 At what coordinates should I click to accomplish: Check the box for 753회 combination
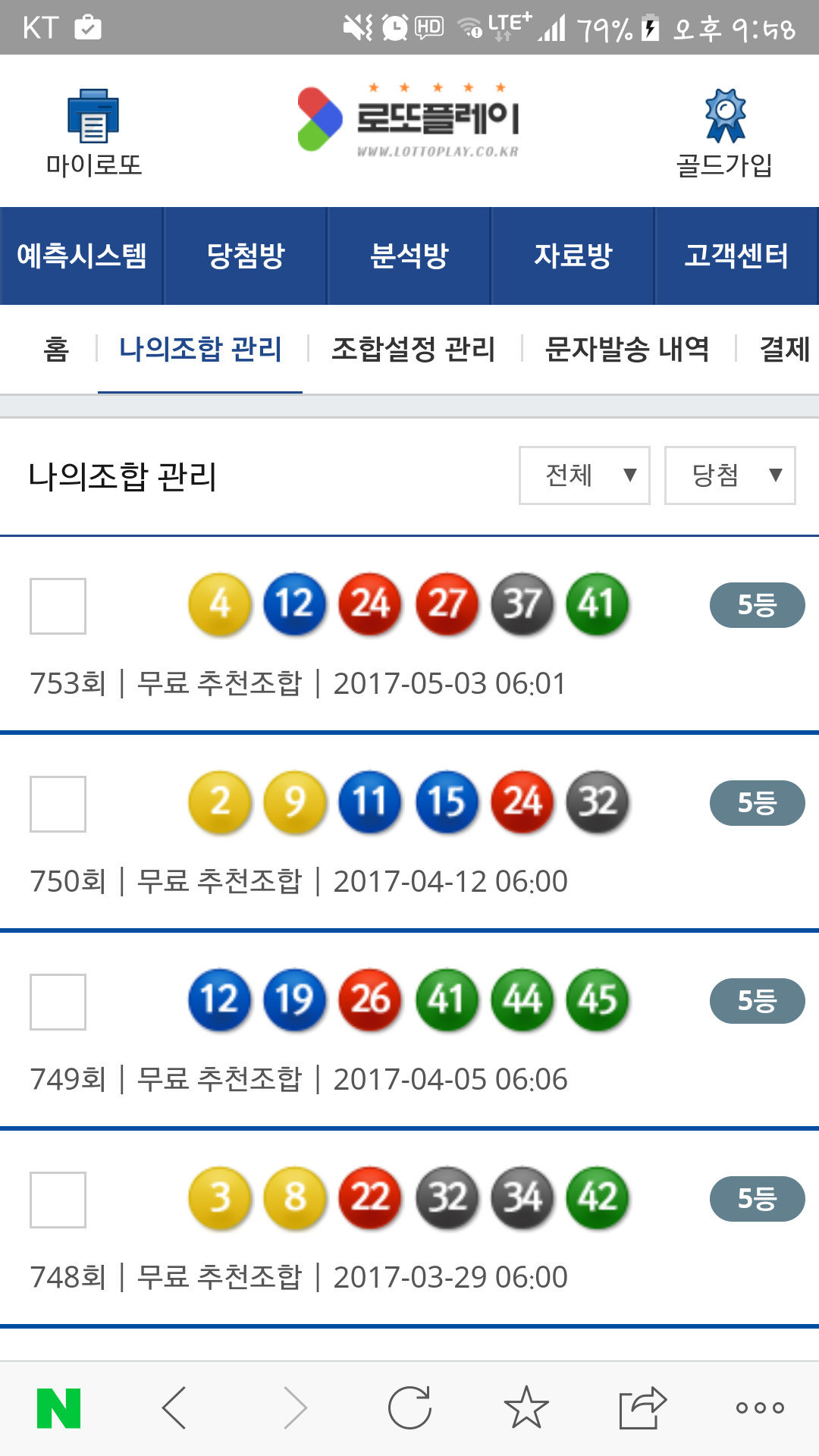pyautogui.click(x=58, y=606)
